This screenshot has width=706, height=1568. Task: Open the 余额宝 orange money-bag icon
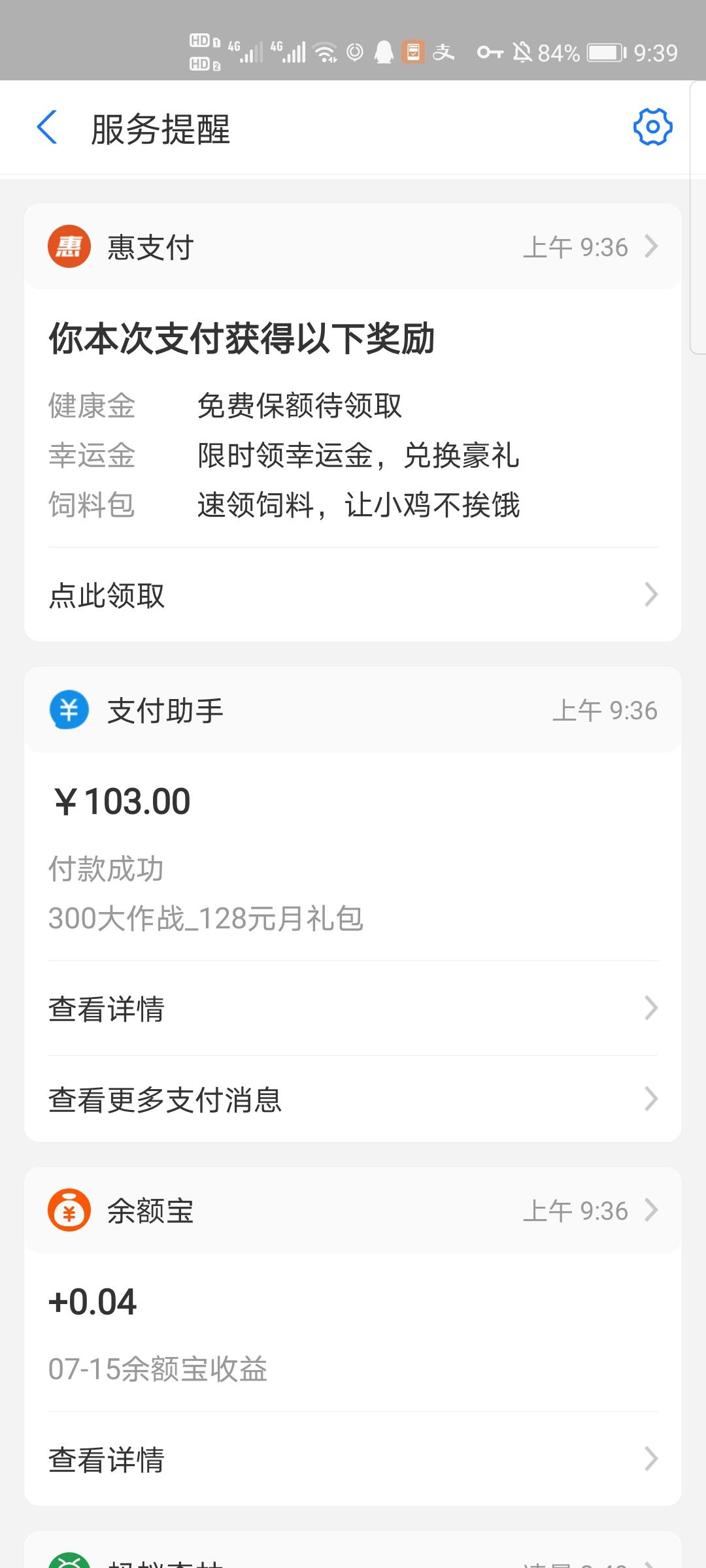[70, 1211]
